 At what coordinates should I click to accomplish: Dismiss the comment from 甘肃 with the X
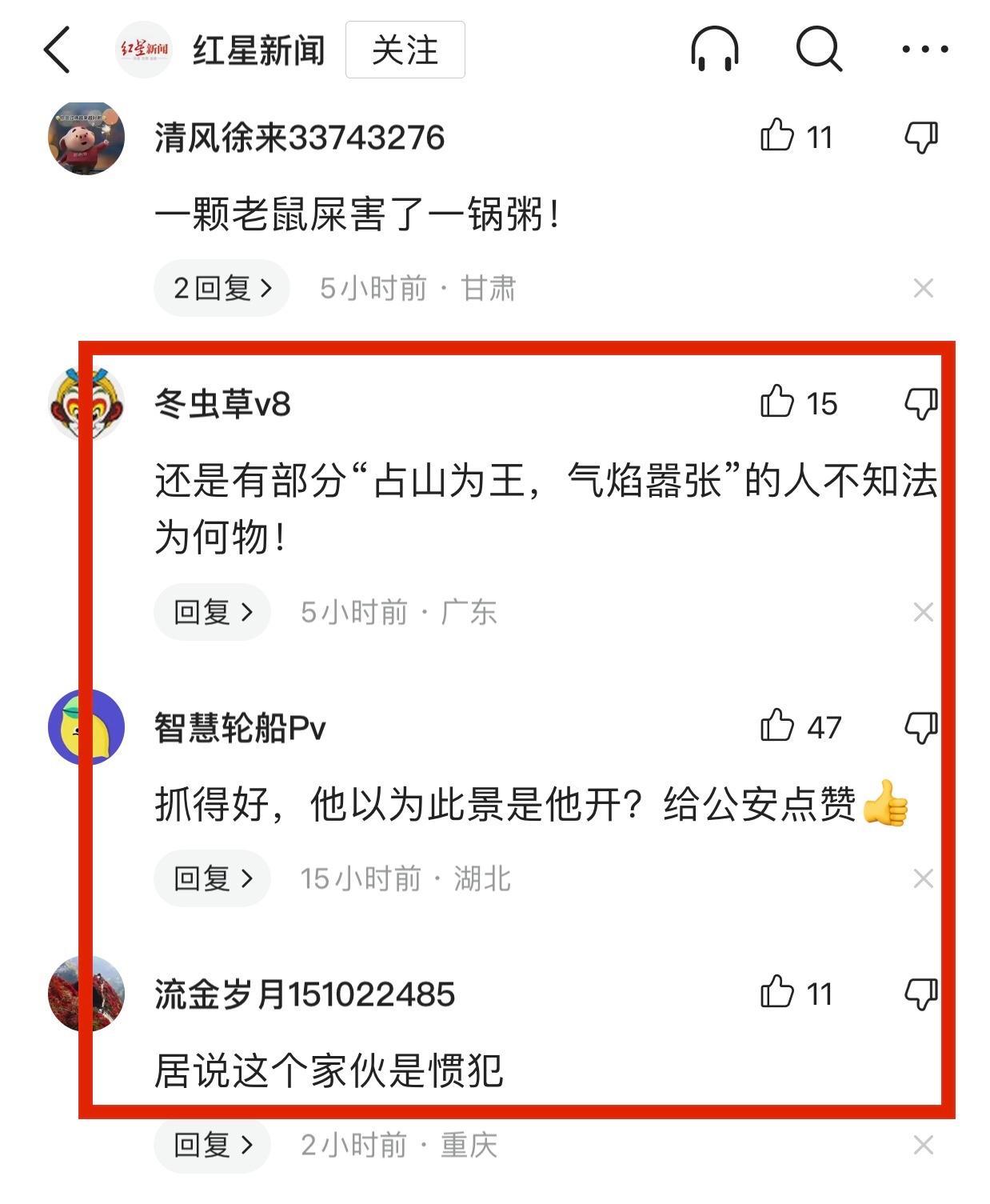click(923, 288)
